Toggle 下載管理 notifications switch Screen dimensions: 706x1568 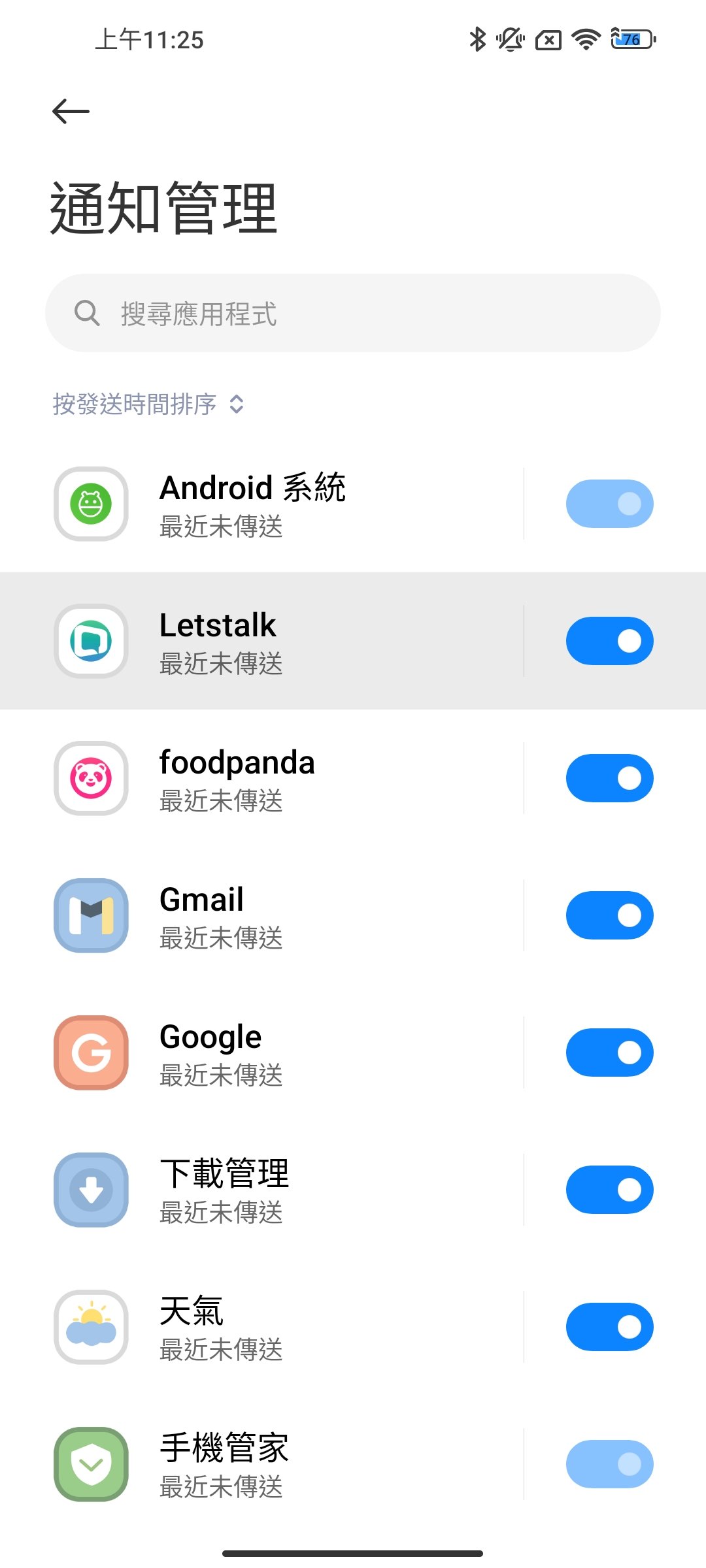click(609, 1190)
